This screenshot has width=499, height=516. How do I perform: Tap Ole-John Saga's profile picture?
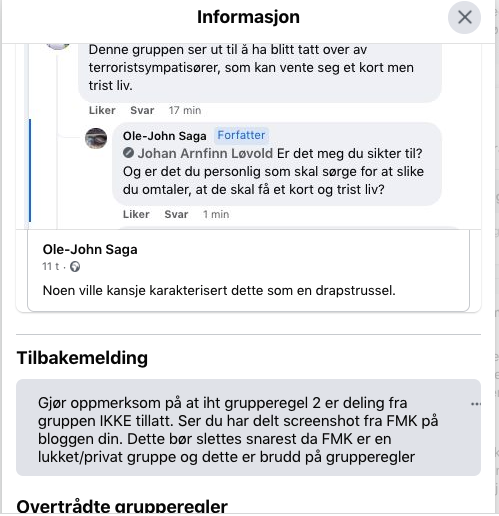(x=96, y=138)
